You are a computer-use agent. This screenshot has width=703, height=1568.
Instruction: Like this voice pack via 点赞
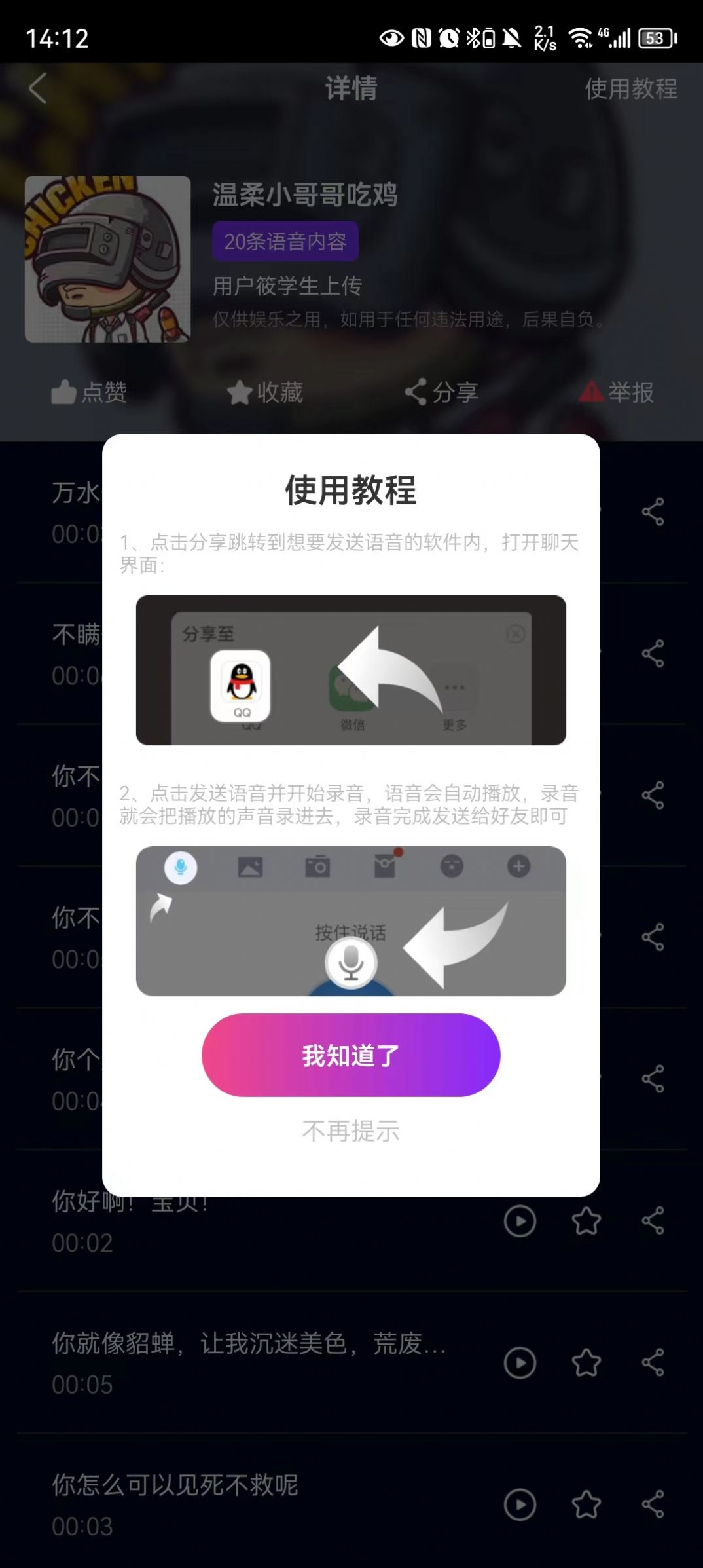(90, 392)
